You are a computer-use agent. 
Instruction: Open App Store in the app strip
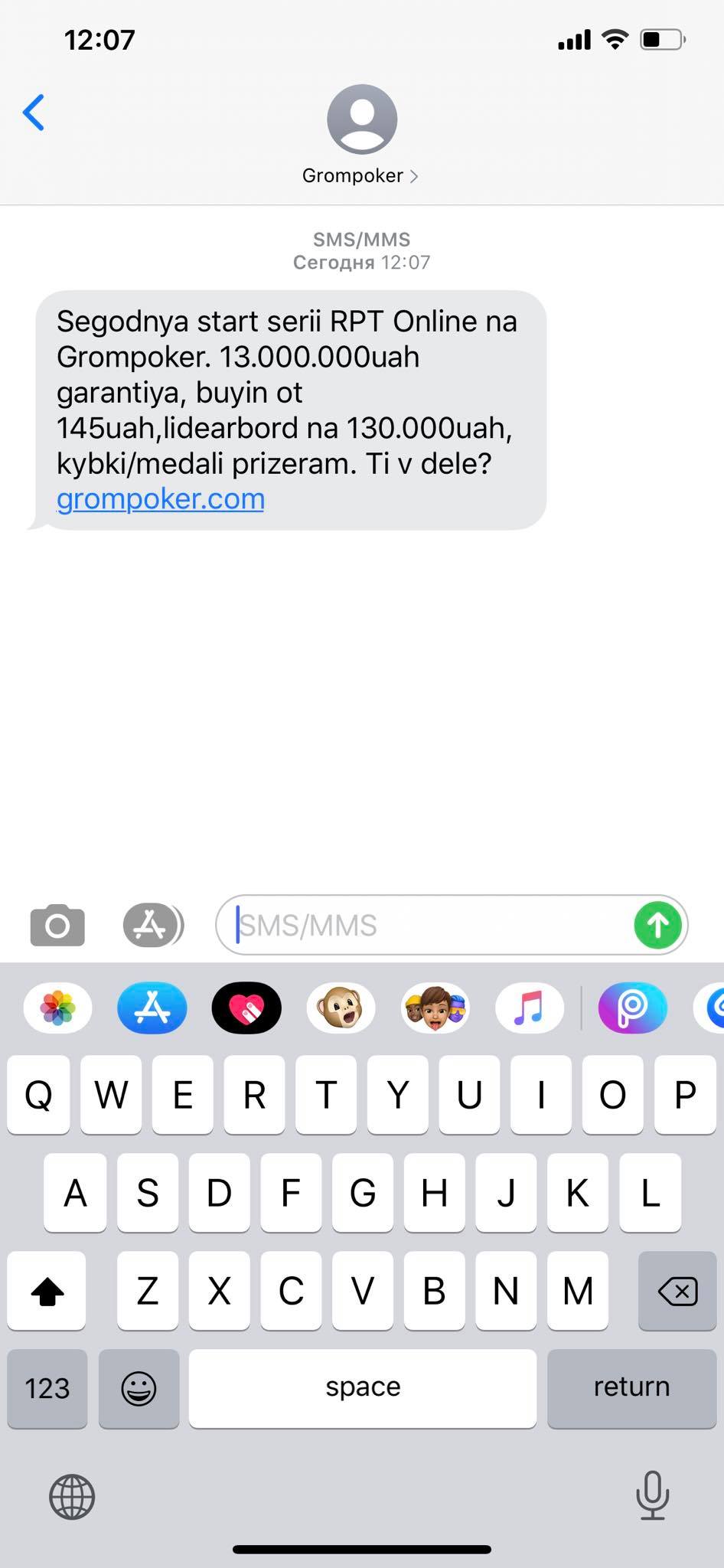pos(152,1008)
